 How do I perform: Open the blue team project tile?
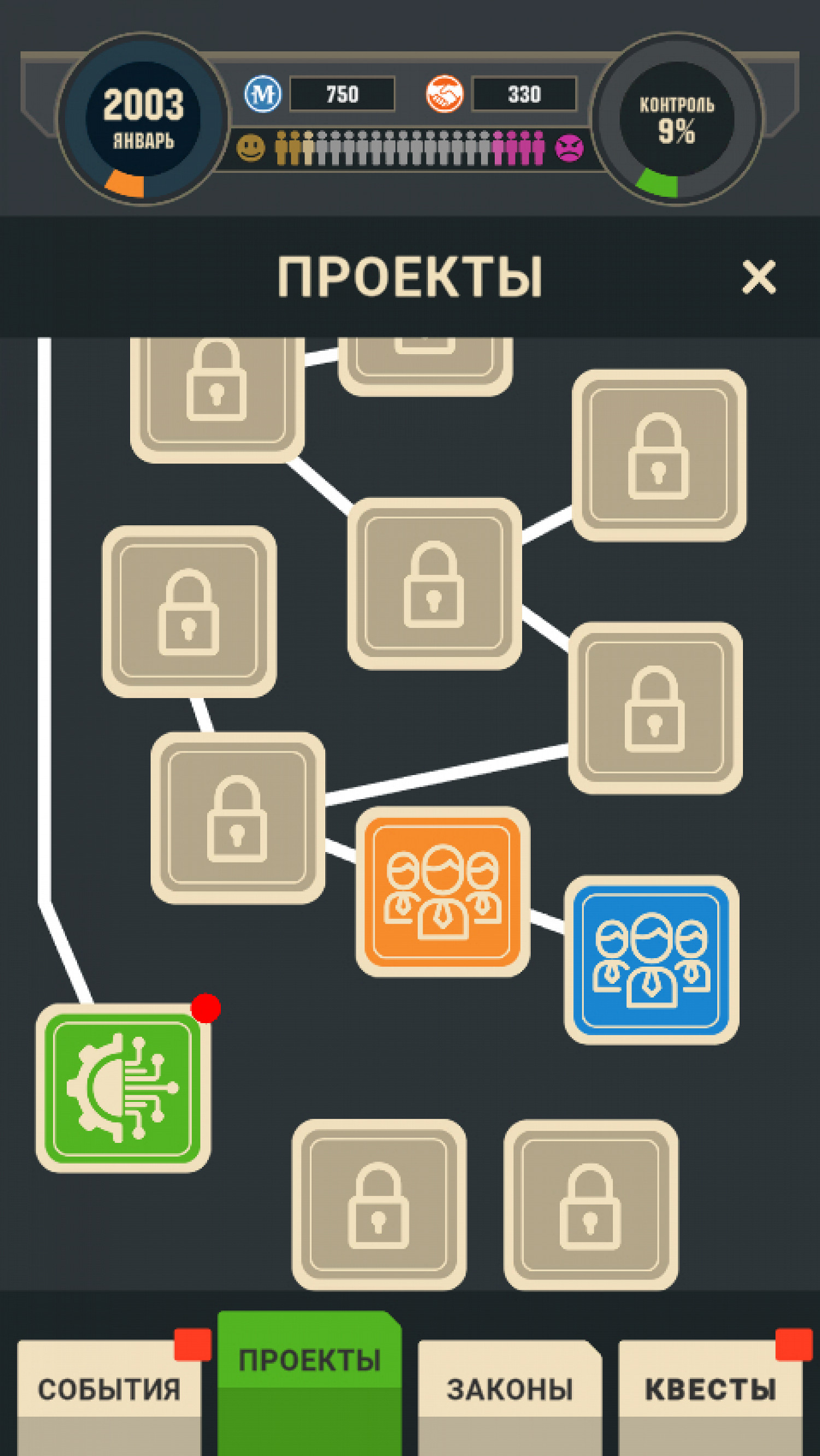(x=651, y=959)
